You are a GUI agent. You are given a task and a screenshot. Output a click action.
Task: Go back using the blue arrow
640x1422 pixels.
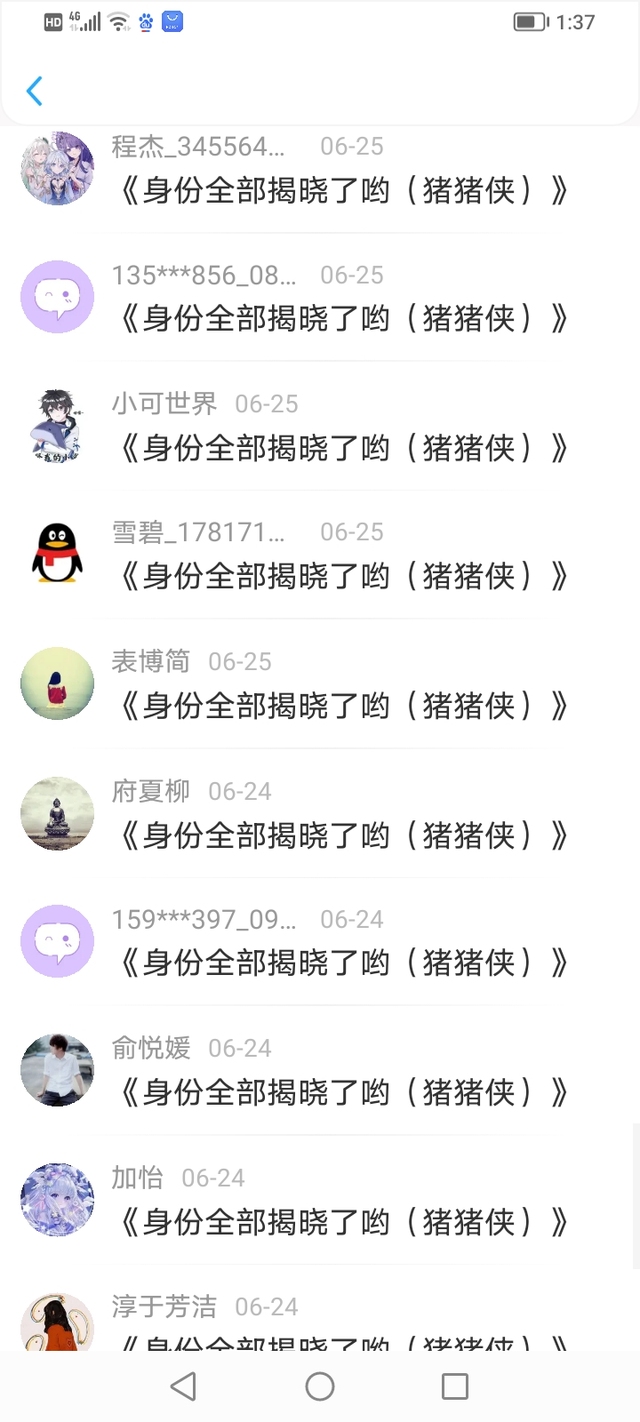point(34,91)
